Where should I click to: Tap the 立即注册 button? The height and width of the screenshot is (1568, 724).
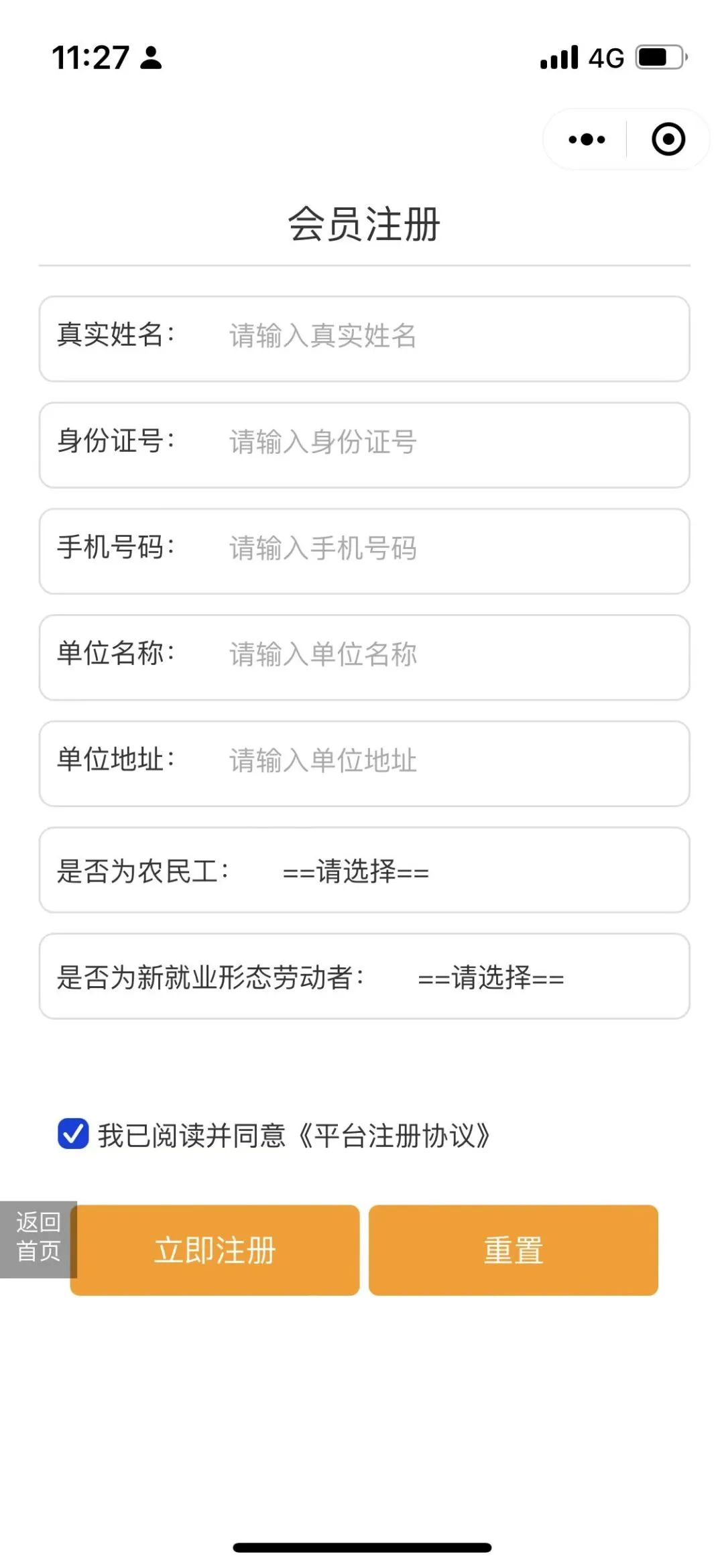[x=215, y=1250]
